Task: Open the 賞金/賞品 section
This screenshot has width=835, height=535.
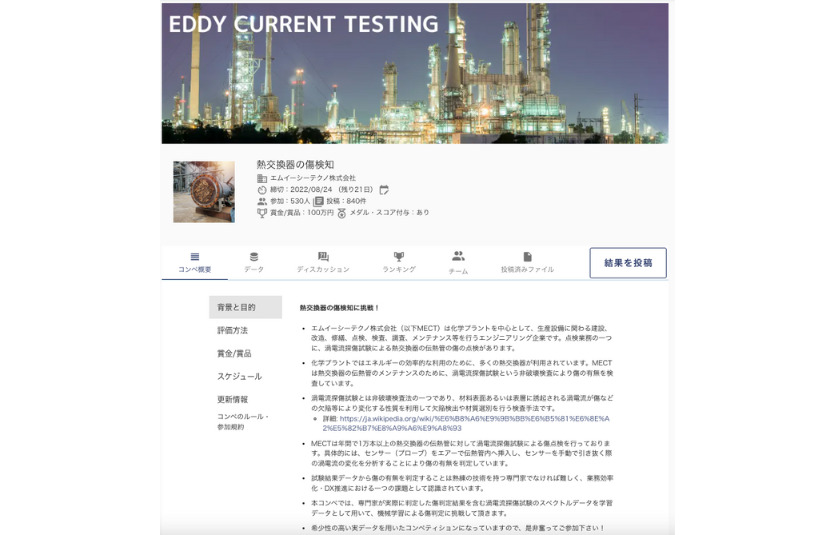Action: point(234,353)
